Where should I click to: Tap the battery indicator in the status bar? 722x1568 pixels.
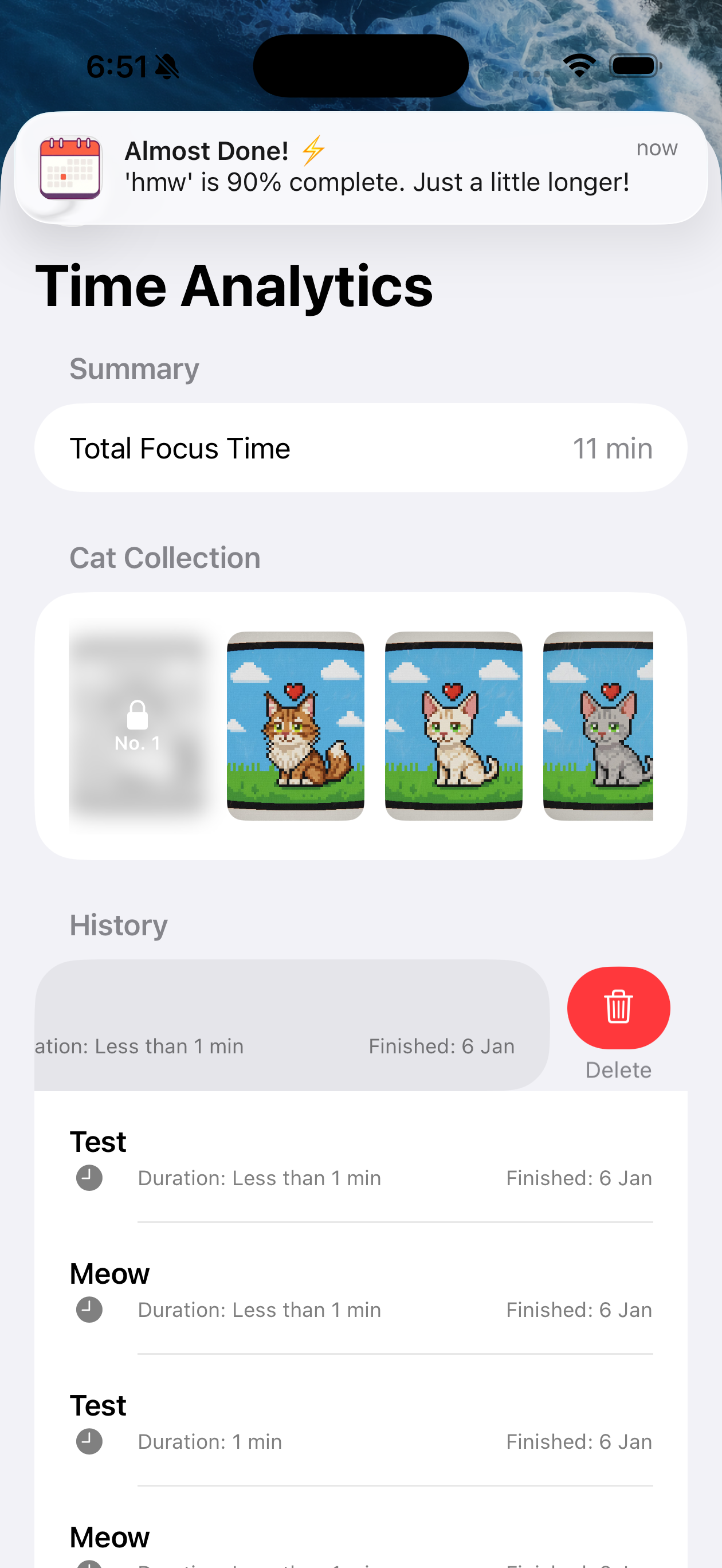[x=635, y=65]
